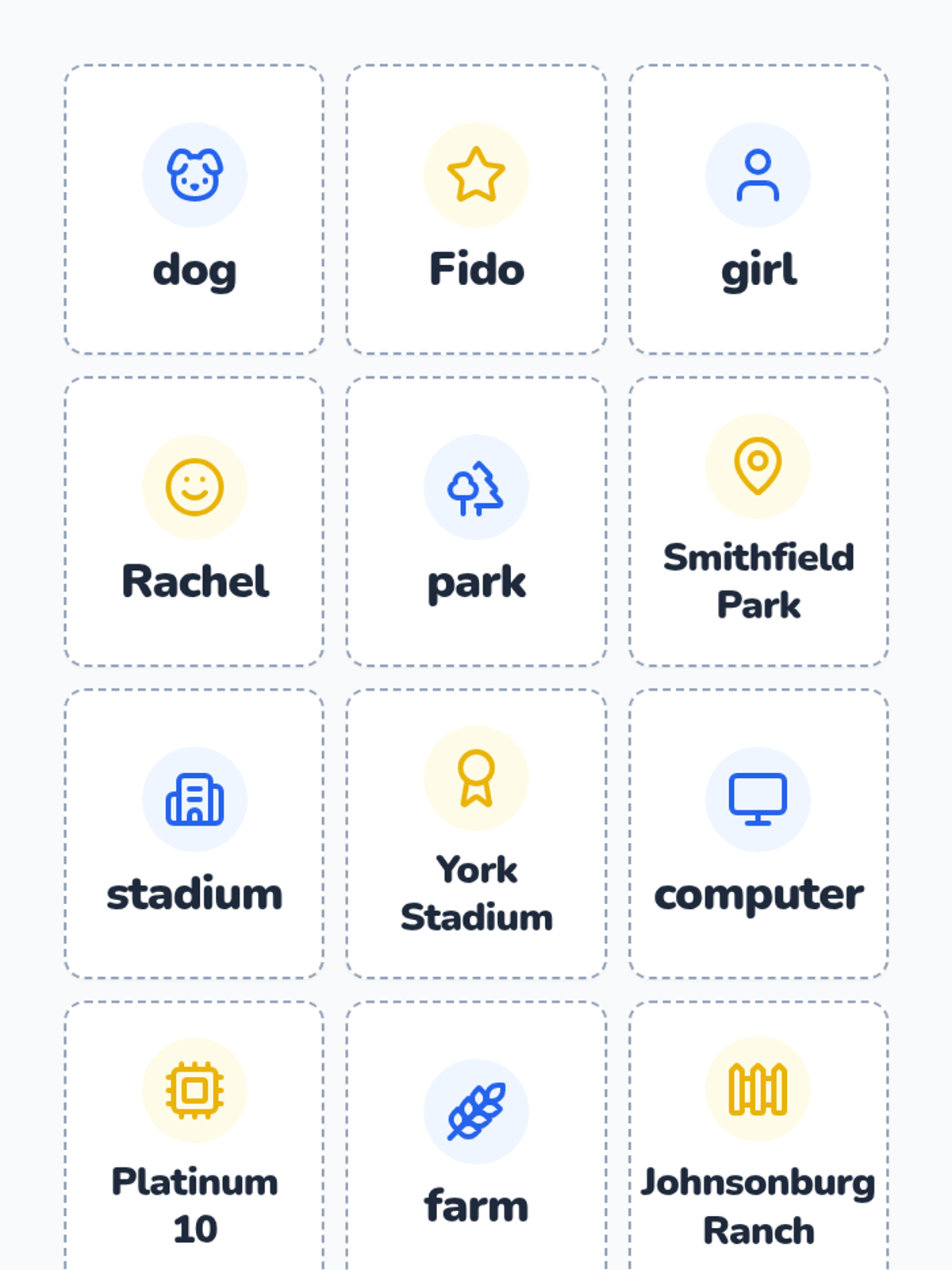Tap the Fido card

[476, 210]
